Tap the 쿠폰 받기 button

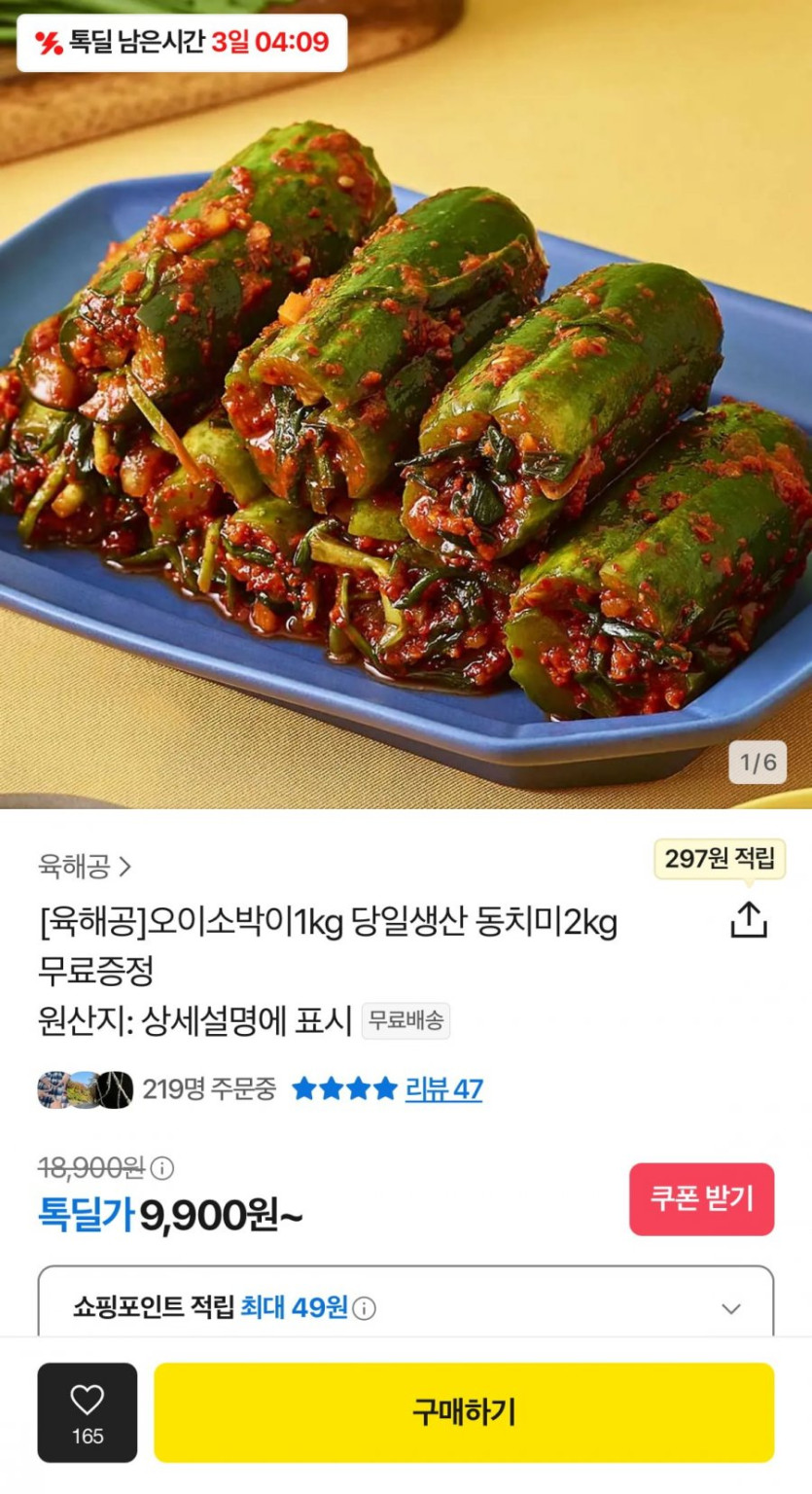[701, 1198]
